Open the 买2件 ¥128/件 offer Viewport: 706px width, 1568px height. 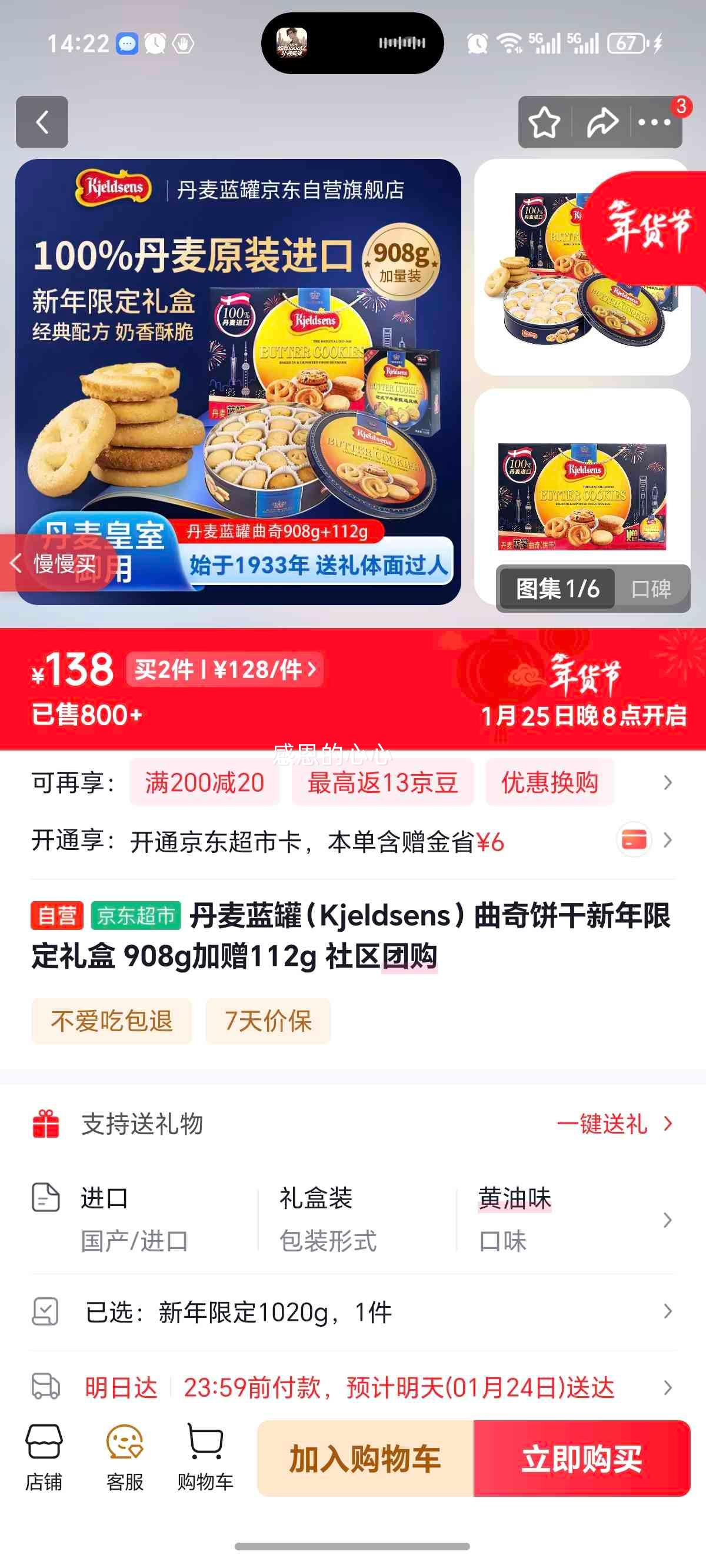225,670
